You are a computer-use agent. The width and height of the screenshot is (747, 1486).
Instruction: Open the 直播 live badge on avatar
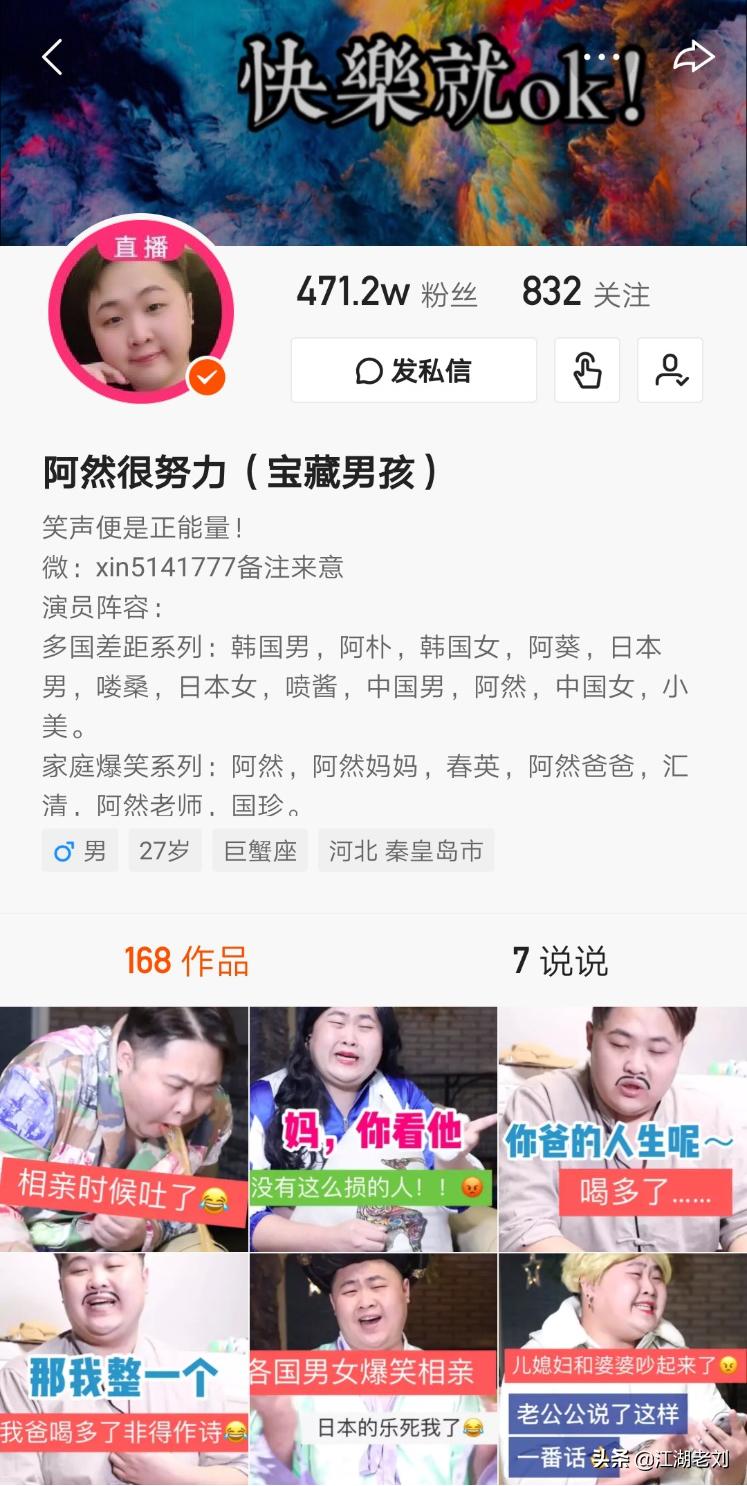tap(140, 245)
